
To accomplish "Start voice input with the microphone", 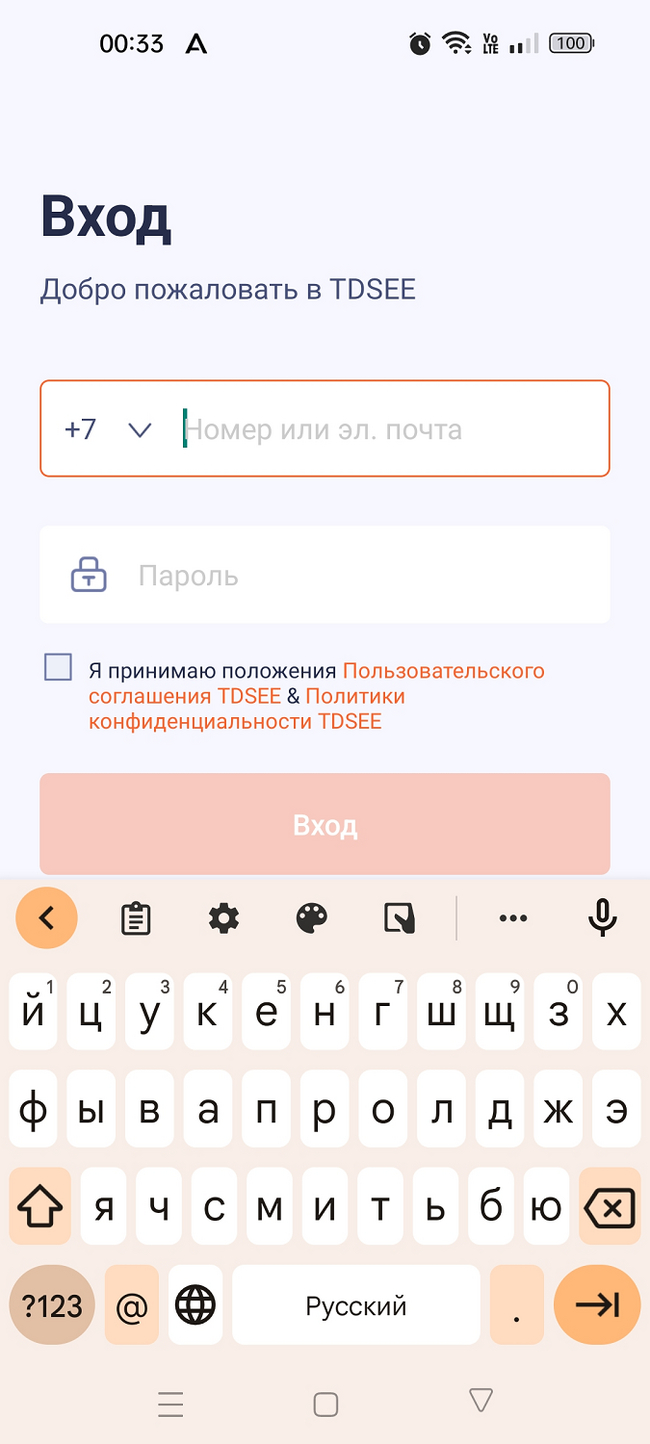I will click(x=602, y=918).
